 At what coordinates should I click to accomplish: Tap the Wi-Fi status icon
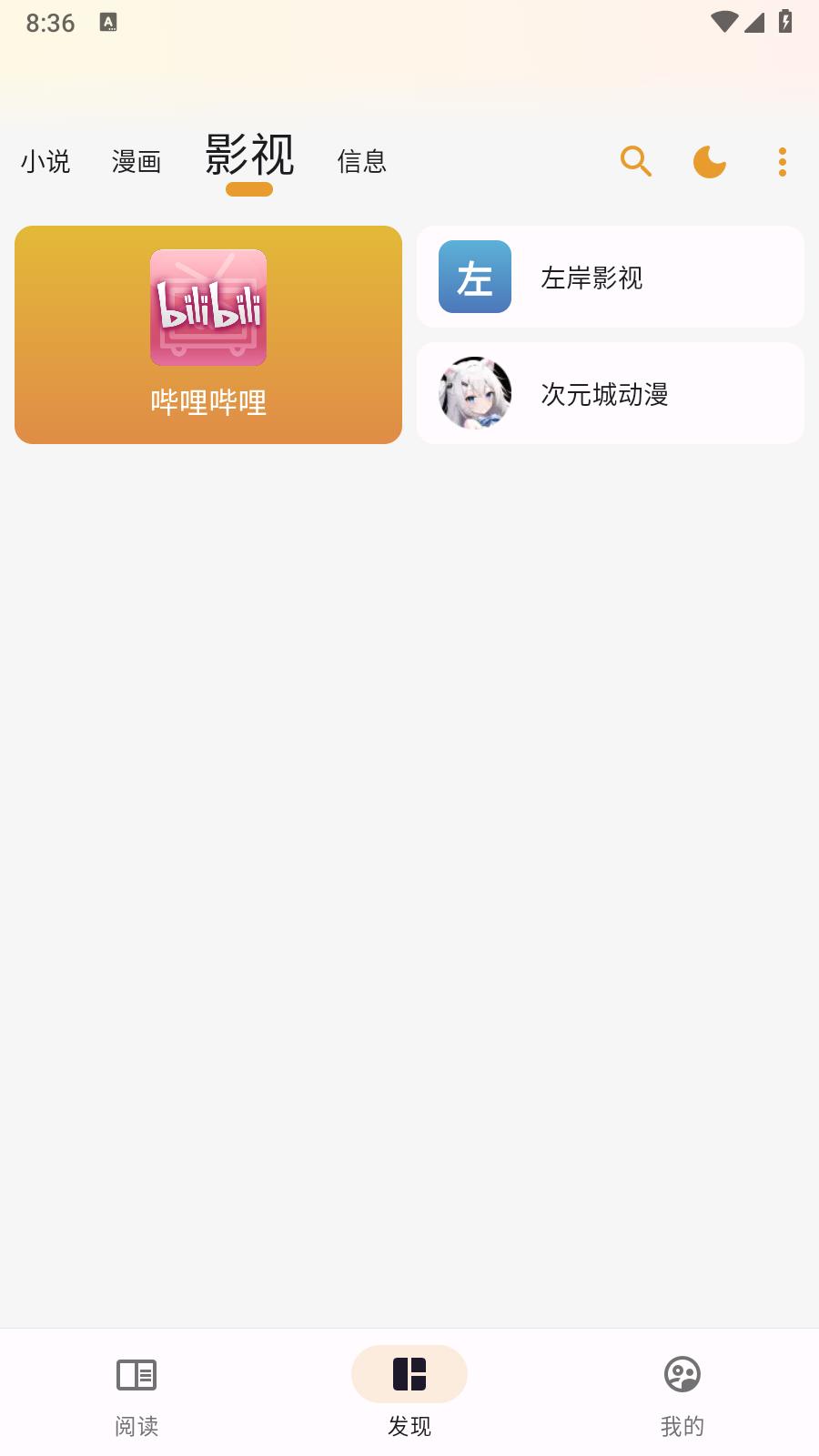coord(723,23)
